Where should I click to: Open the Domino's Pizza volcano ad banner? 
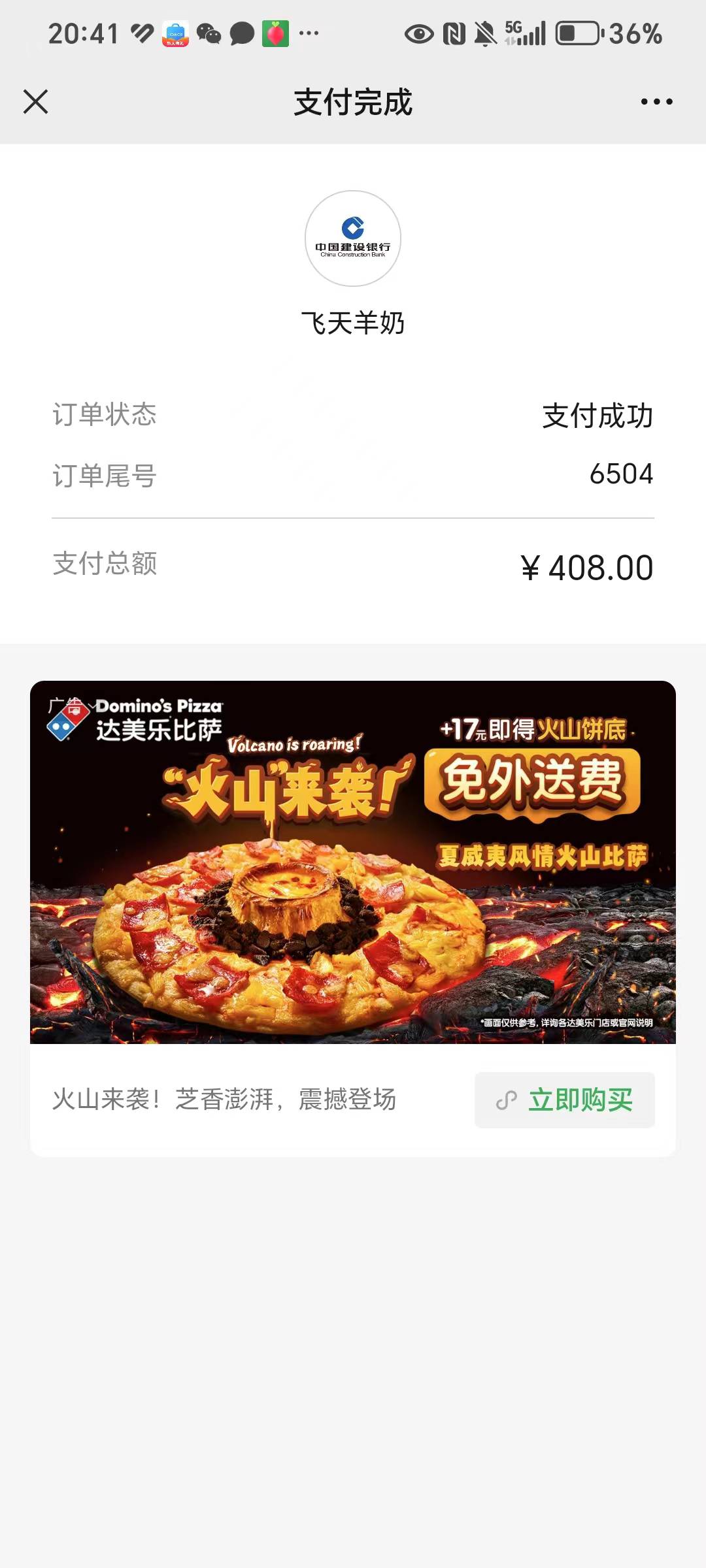pos(353,862)
